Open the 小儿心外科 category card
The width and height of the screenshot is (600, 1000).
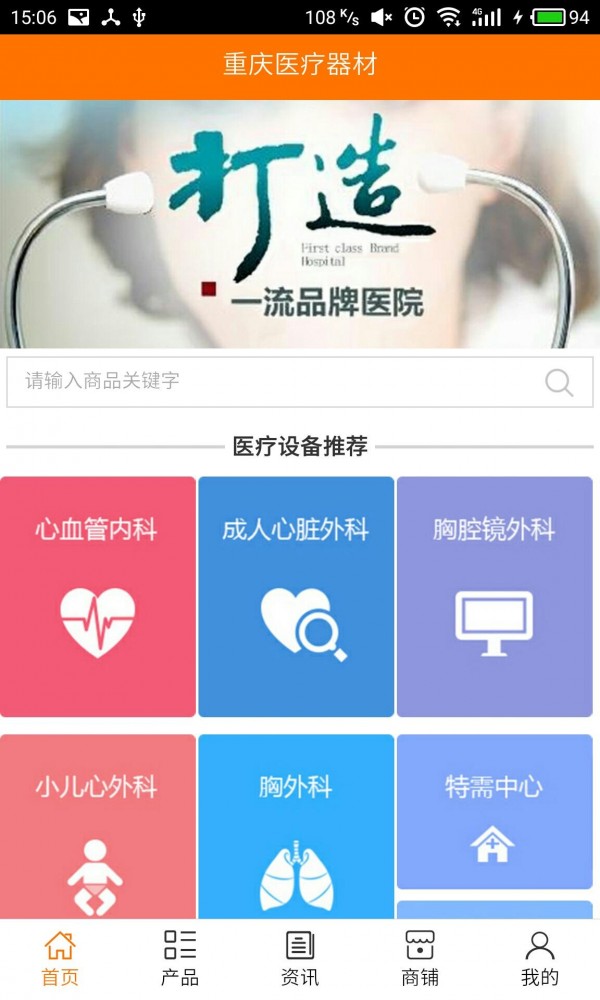coord(97,826)
